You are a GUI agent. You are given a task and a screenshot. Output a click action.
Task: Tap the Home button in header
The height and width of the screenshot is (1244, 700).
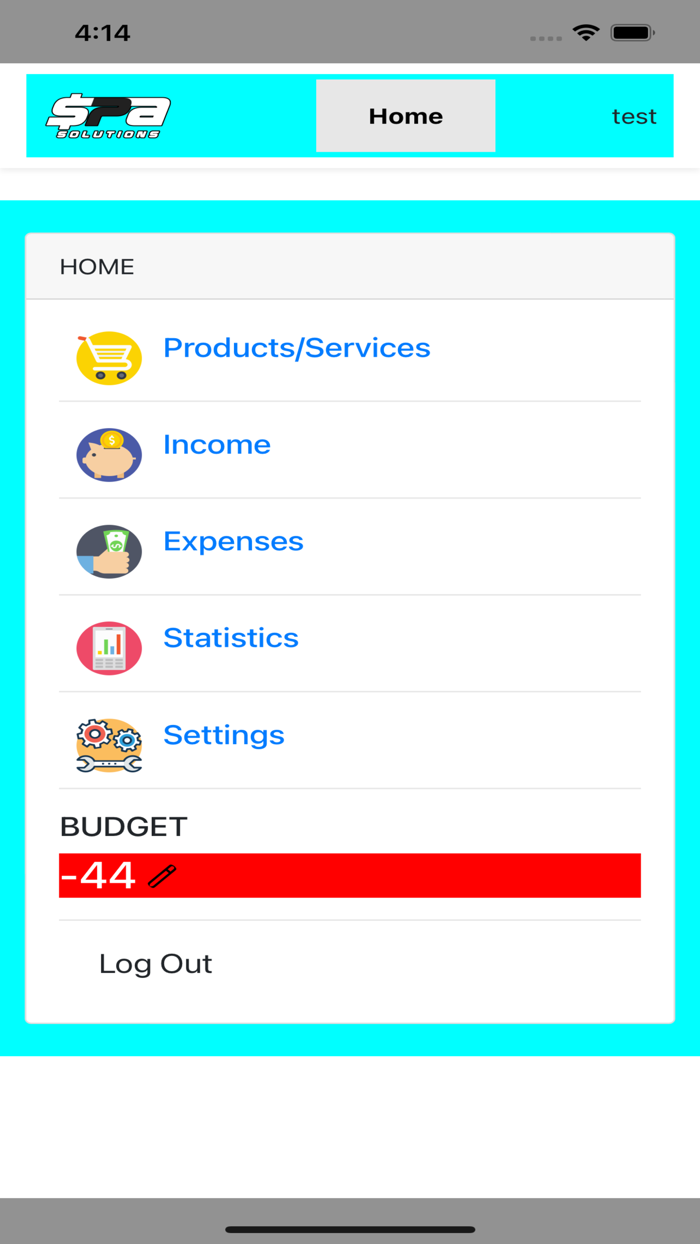[405, 116]
